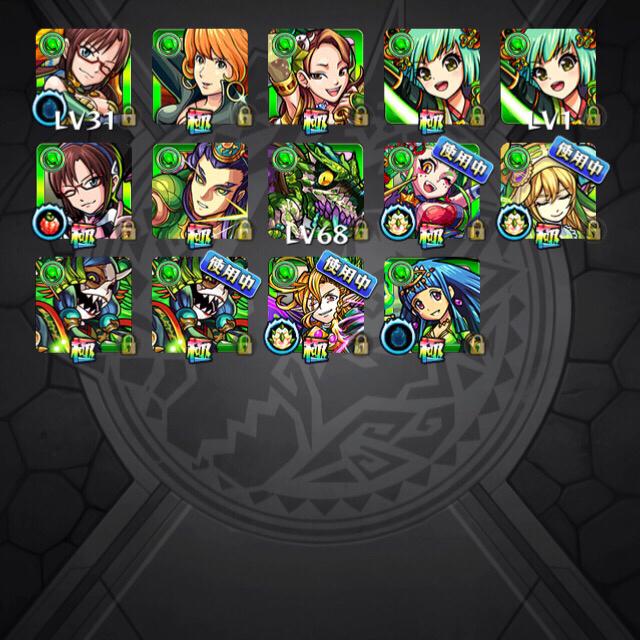Open the sleeping blonde girl marked 使用中
This screenshot has height=640, width=640.
point(548,189)
